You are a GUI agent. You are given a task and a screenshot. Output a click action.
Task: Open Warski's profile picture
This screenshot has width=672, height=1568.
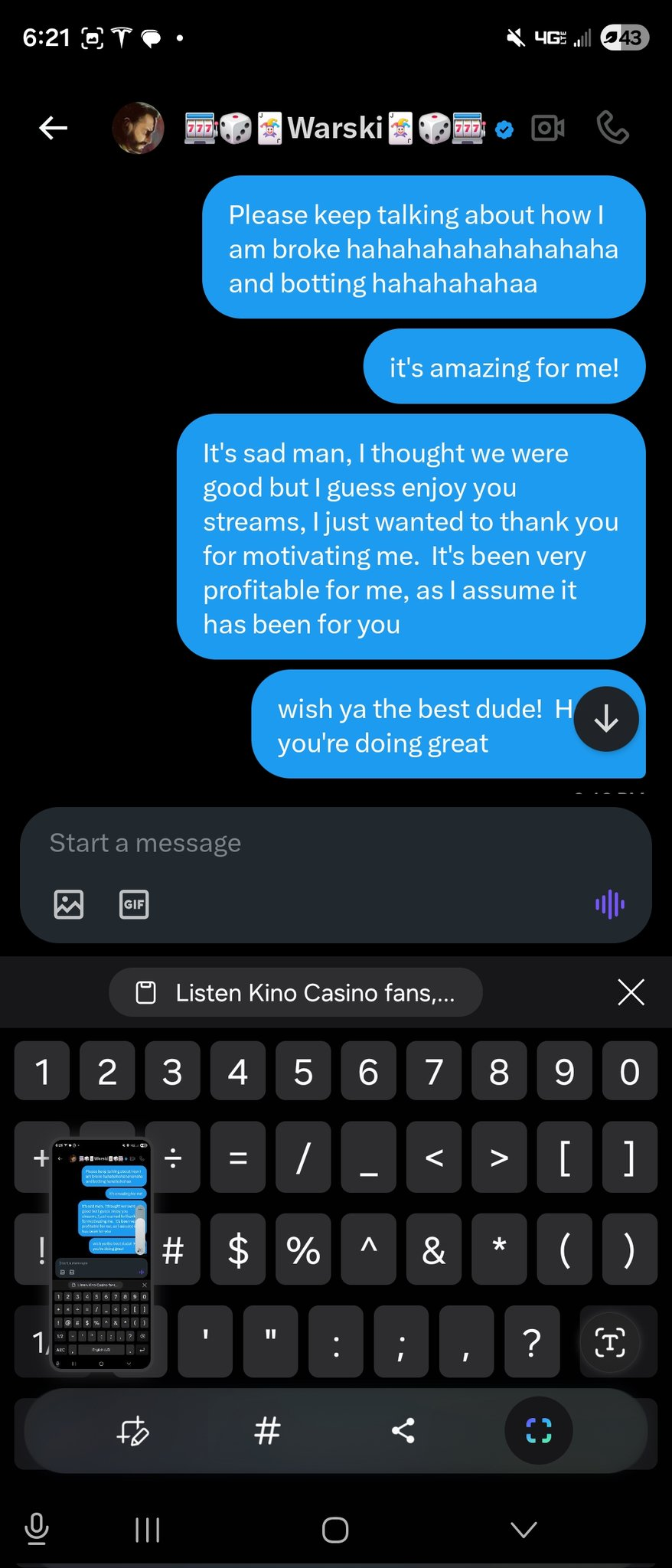(x=138, y=128)
